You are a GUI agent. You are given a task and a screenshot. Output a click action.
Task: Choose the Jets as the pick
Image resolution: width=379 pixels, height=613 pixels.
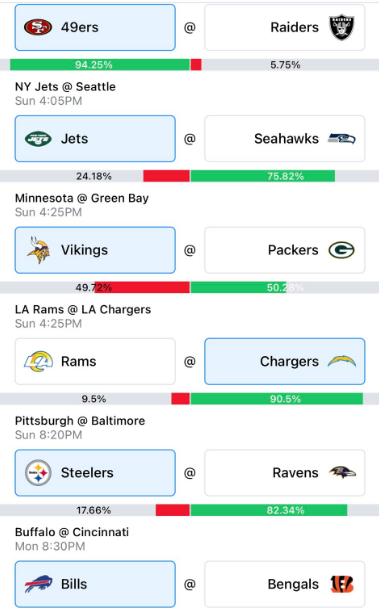pos(95,138)
